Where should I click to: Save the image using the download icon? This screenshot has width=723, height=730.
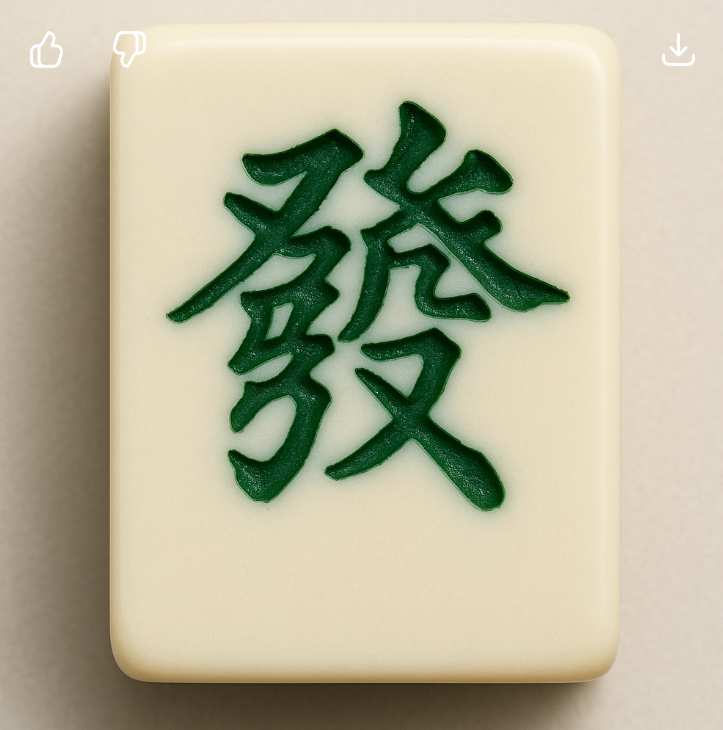pyautogui.click(x=679, y=50)
